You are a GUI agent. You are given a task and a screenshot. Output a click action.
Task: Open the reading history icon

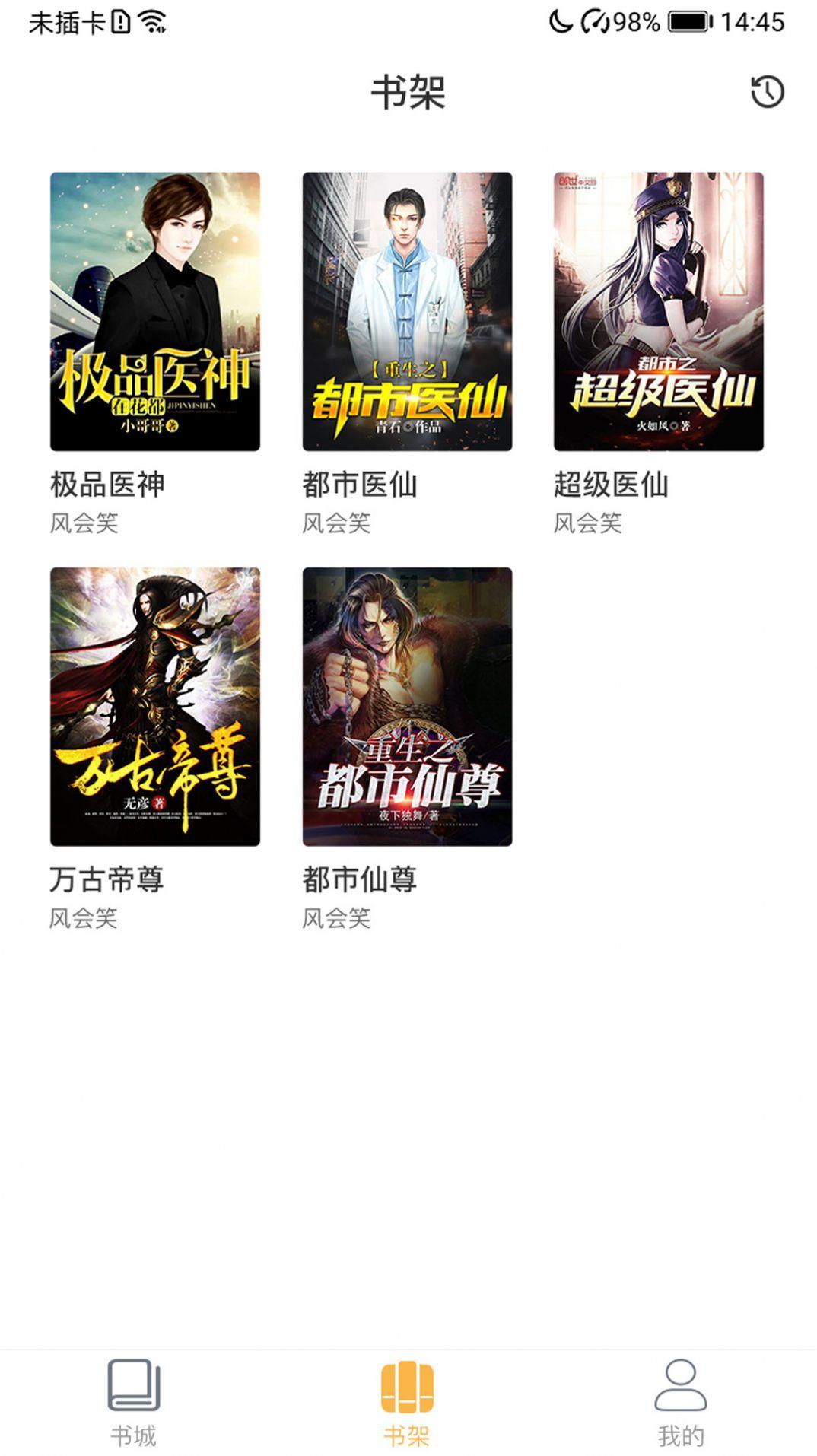(769, 91)
